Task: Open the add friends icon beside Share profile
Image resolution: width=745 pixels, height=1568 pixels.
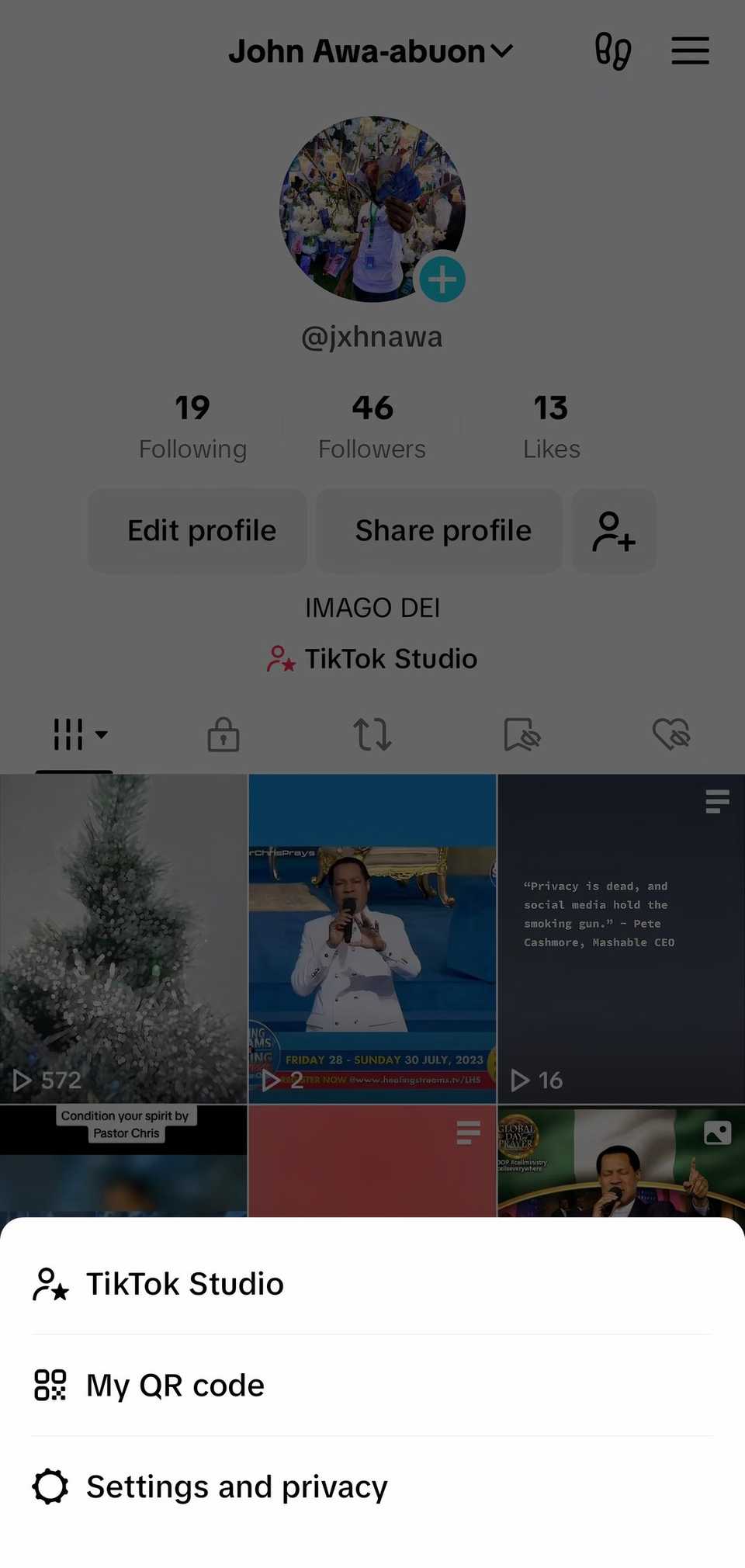Action: coord(613,530)
